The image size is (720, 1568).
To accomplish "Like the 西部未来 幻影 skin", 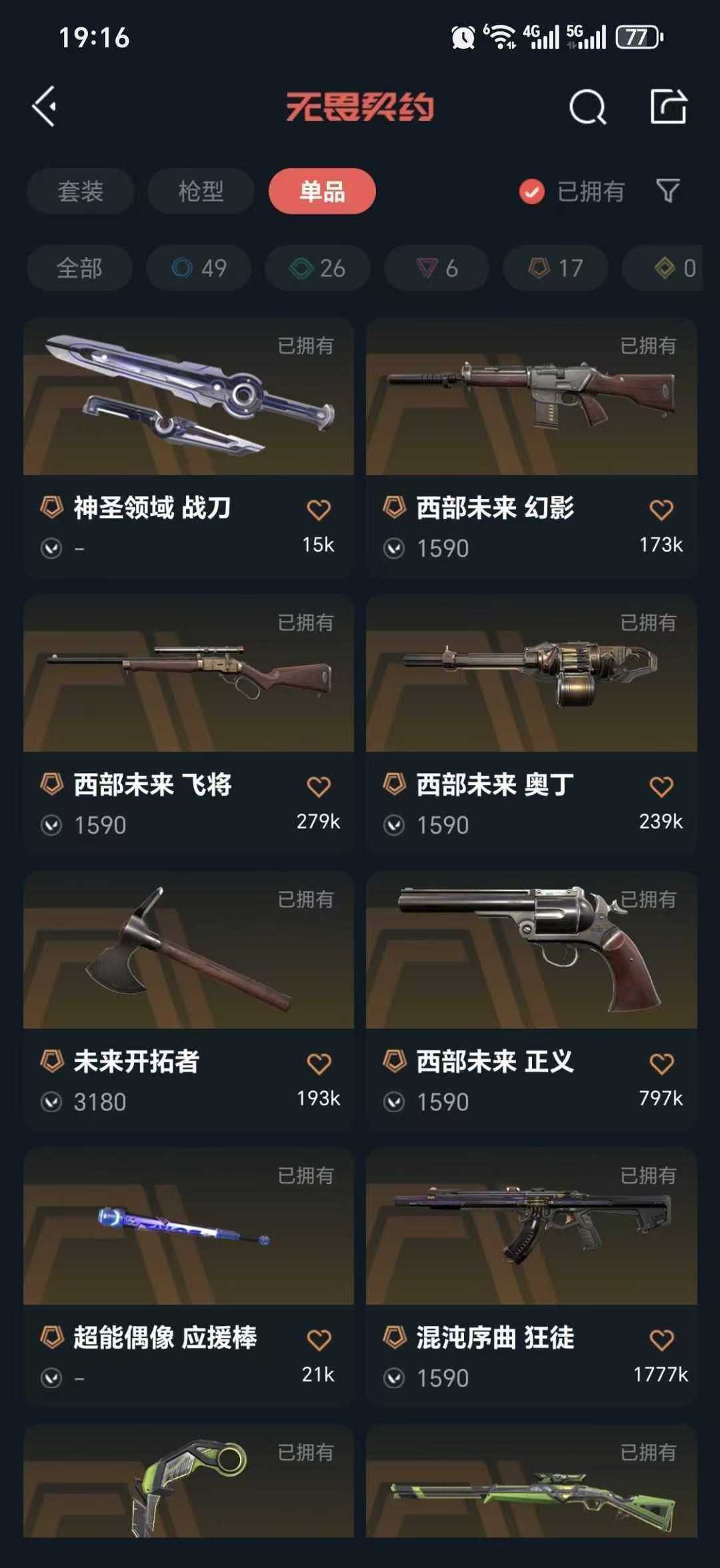I will click(661, 510).
